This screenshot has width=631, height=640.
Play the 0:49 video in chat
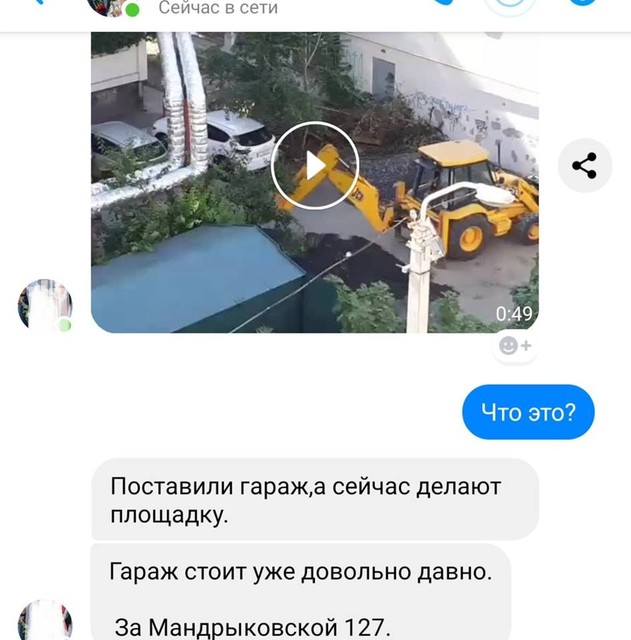[315, 166]
